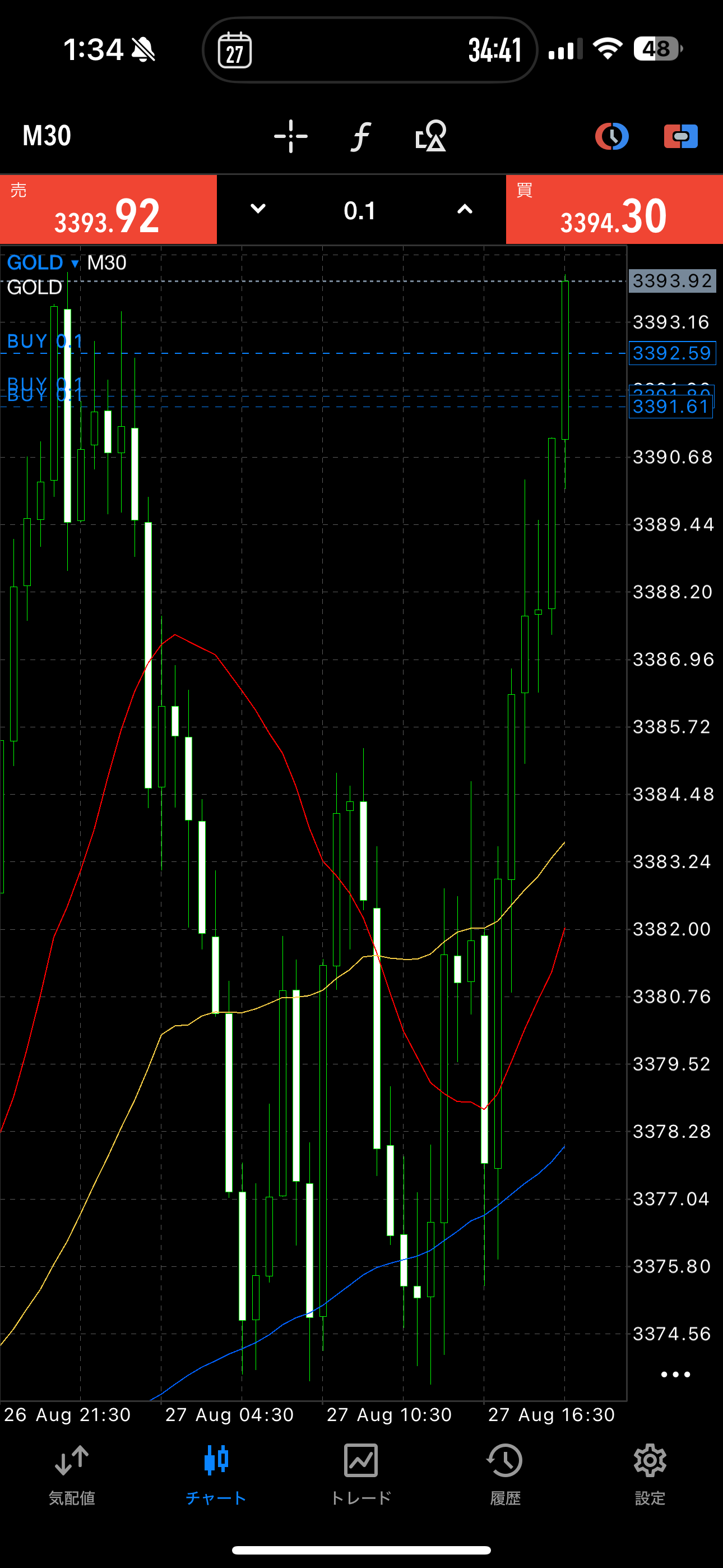Open the indicators function icon

coord(360,136)
